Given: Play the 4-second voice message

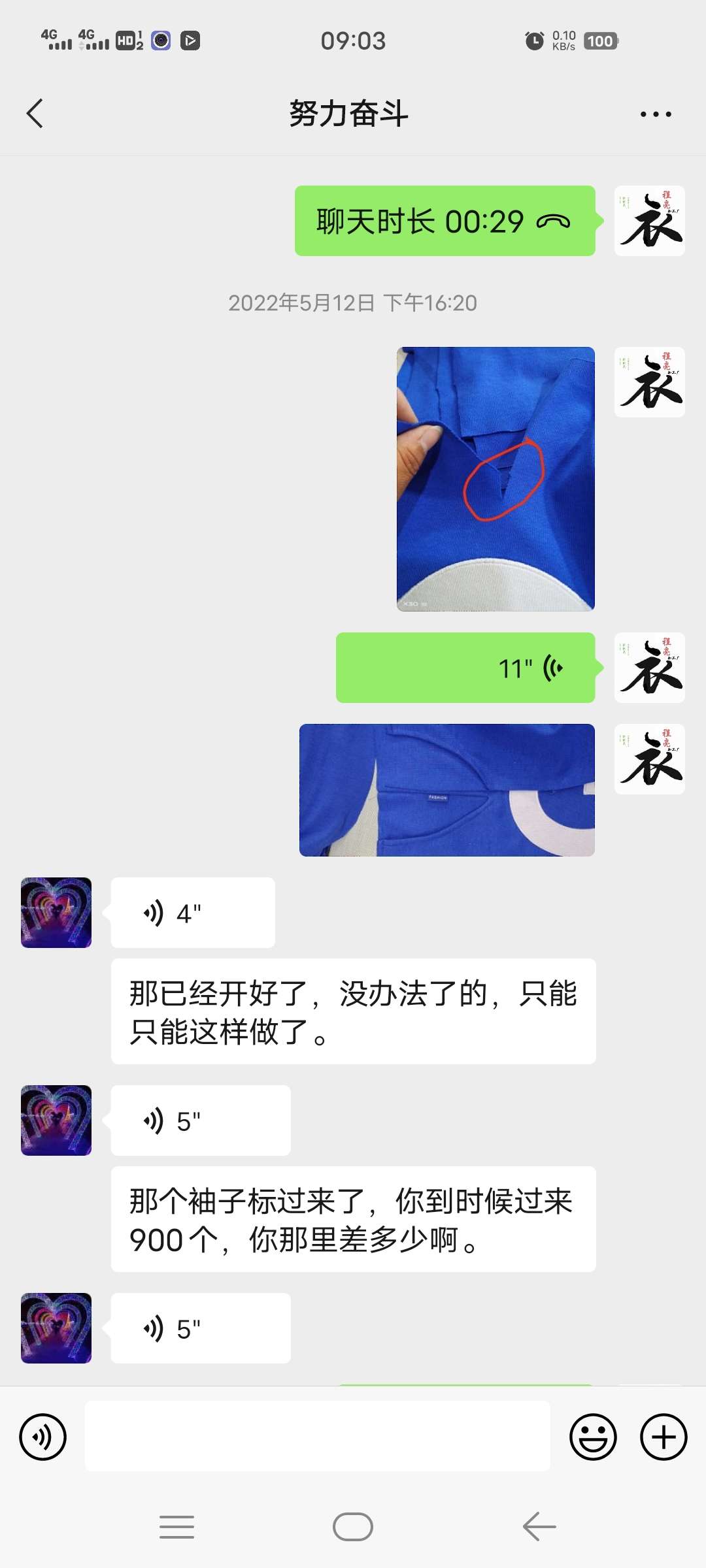Looking at the screenshot, I should click(192, 913).
